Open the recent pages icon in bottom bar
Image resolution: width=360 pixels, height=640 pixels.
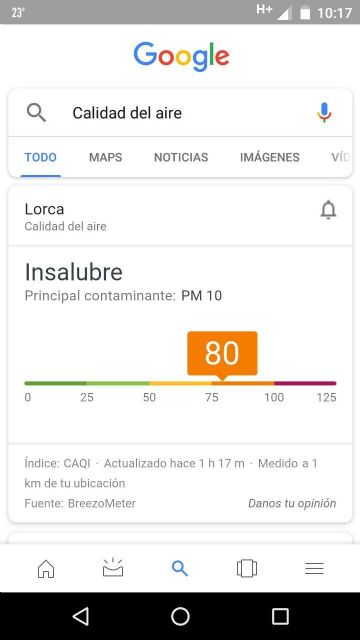(x=247, y=568)
